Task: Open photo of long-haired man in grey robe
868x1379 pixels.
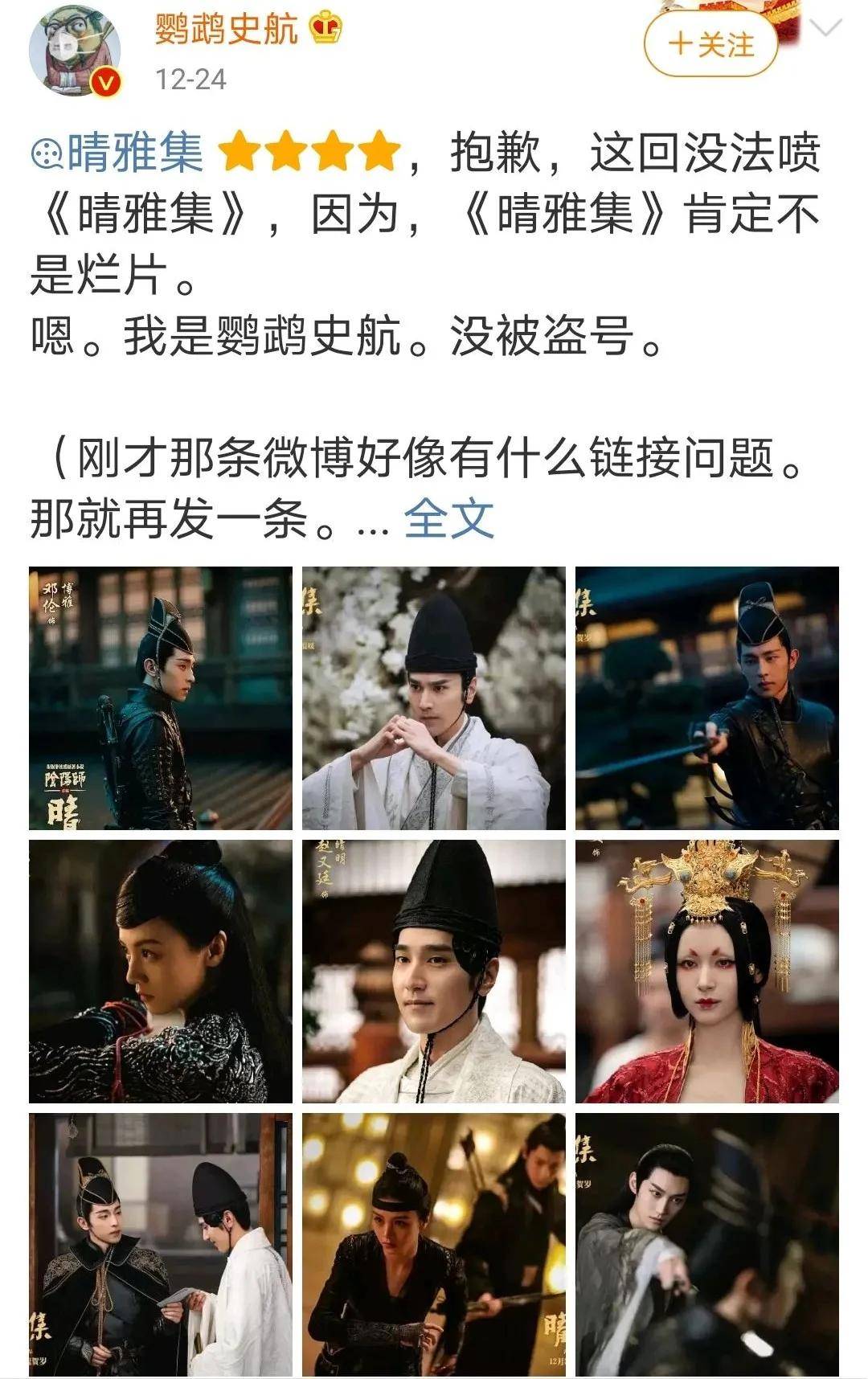Action: pyautogui.click(x=706, y=1245)
